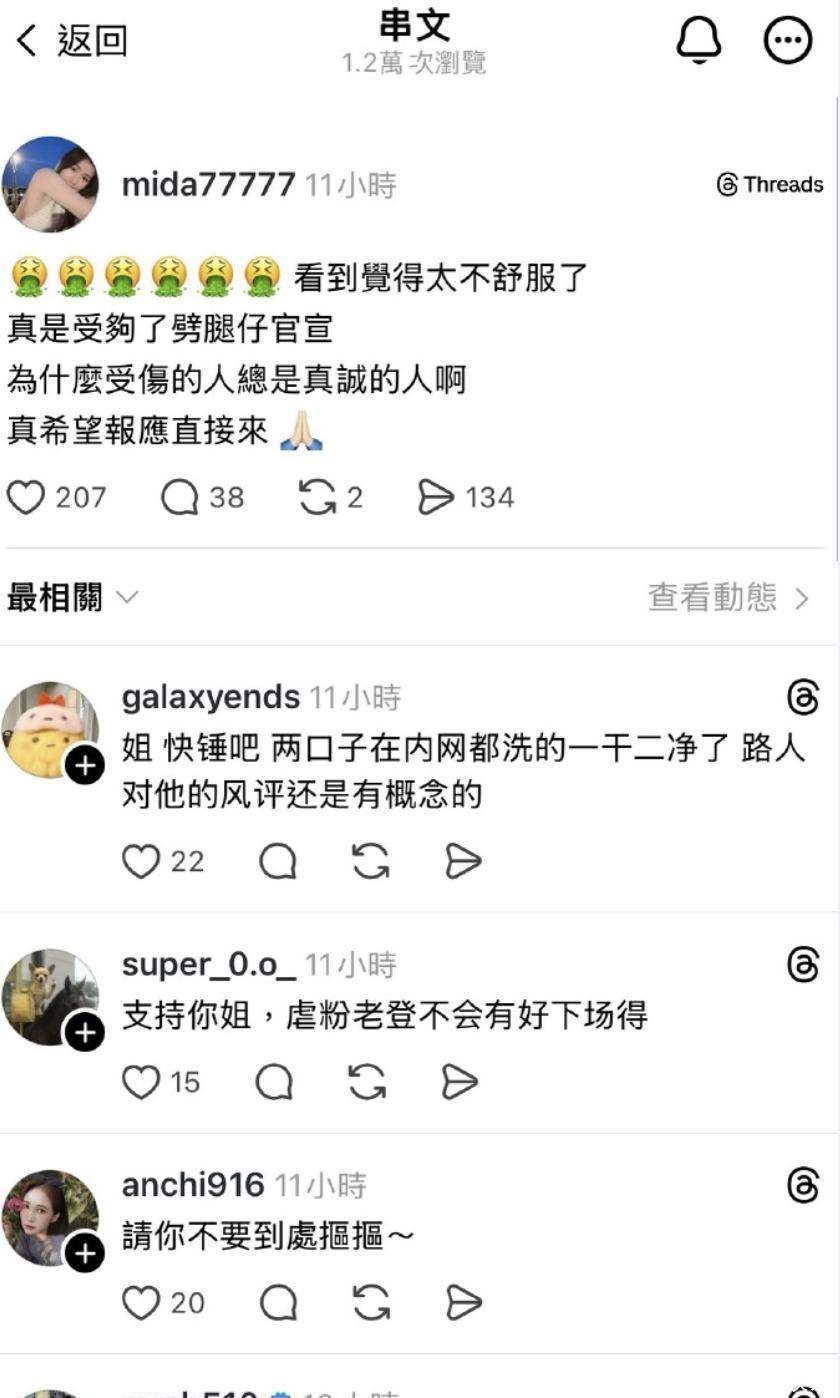Open the Threads icon beside galaxyends' comment

[x=803, y=697]
